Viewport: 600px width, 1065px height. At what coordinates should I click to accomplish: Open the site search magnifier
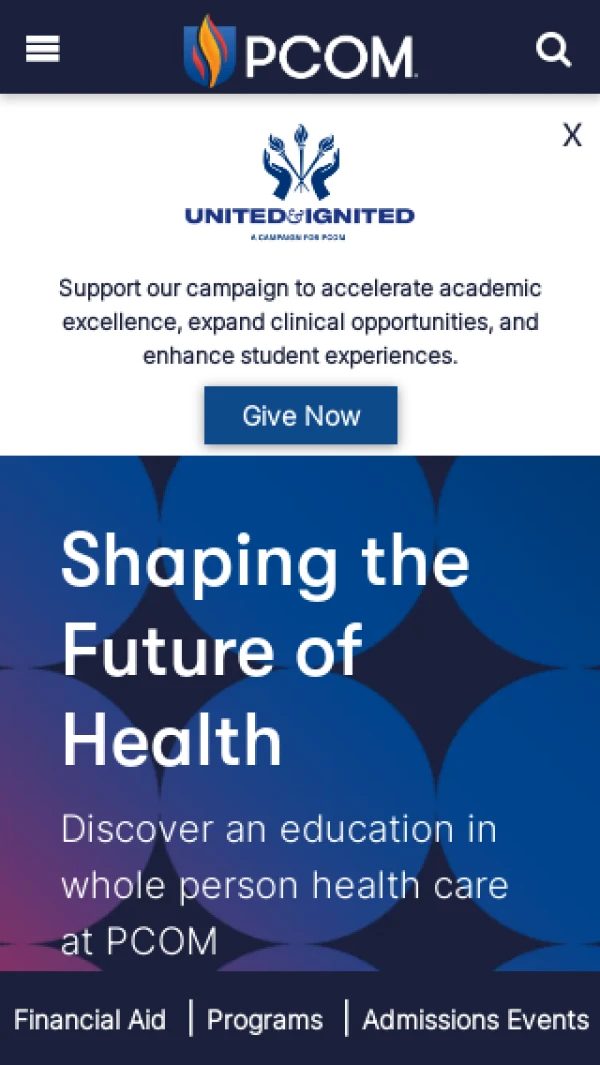(x=553, y=48)
